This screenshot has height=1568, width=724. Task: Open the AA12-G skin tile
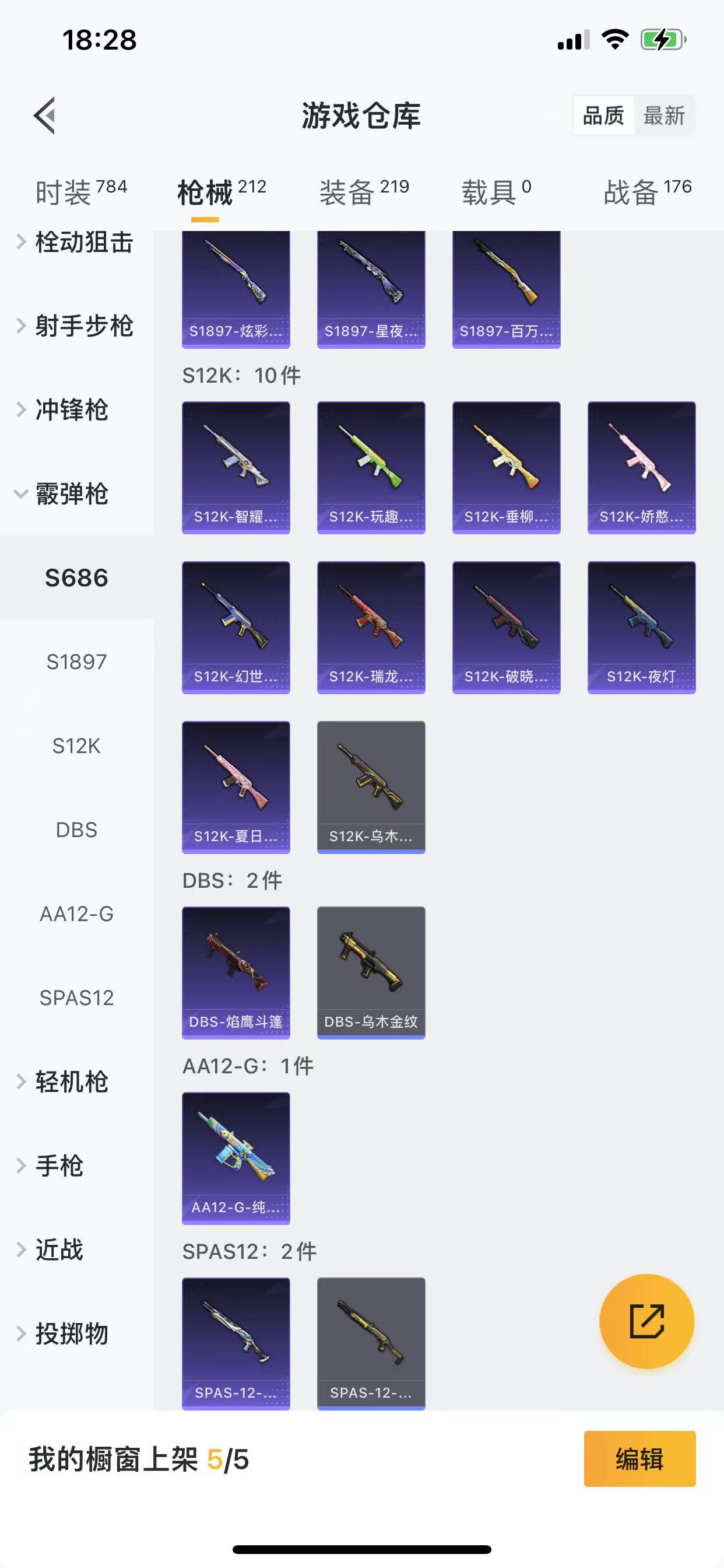point(236,1158)
